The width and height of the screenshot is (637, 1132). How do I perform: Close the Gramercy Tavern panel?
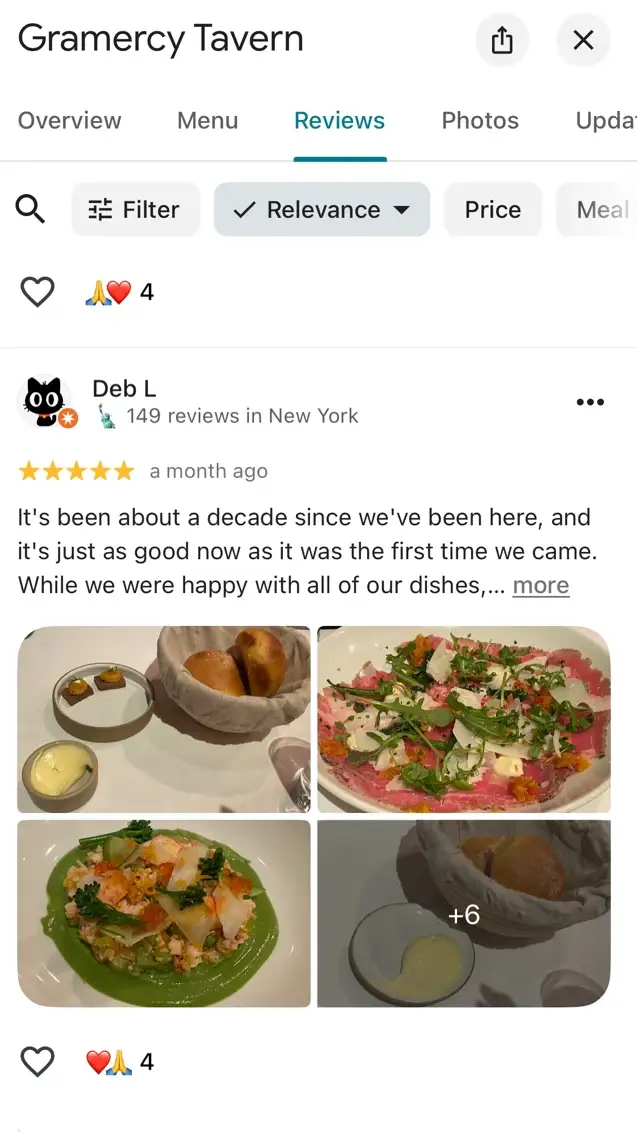[x=583, y=40]
